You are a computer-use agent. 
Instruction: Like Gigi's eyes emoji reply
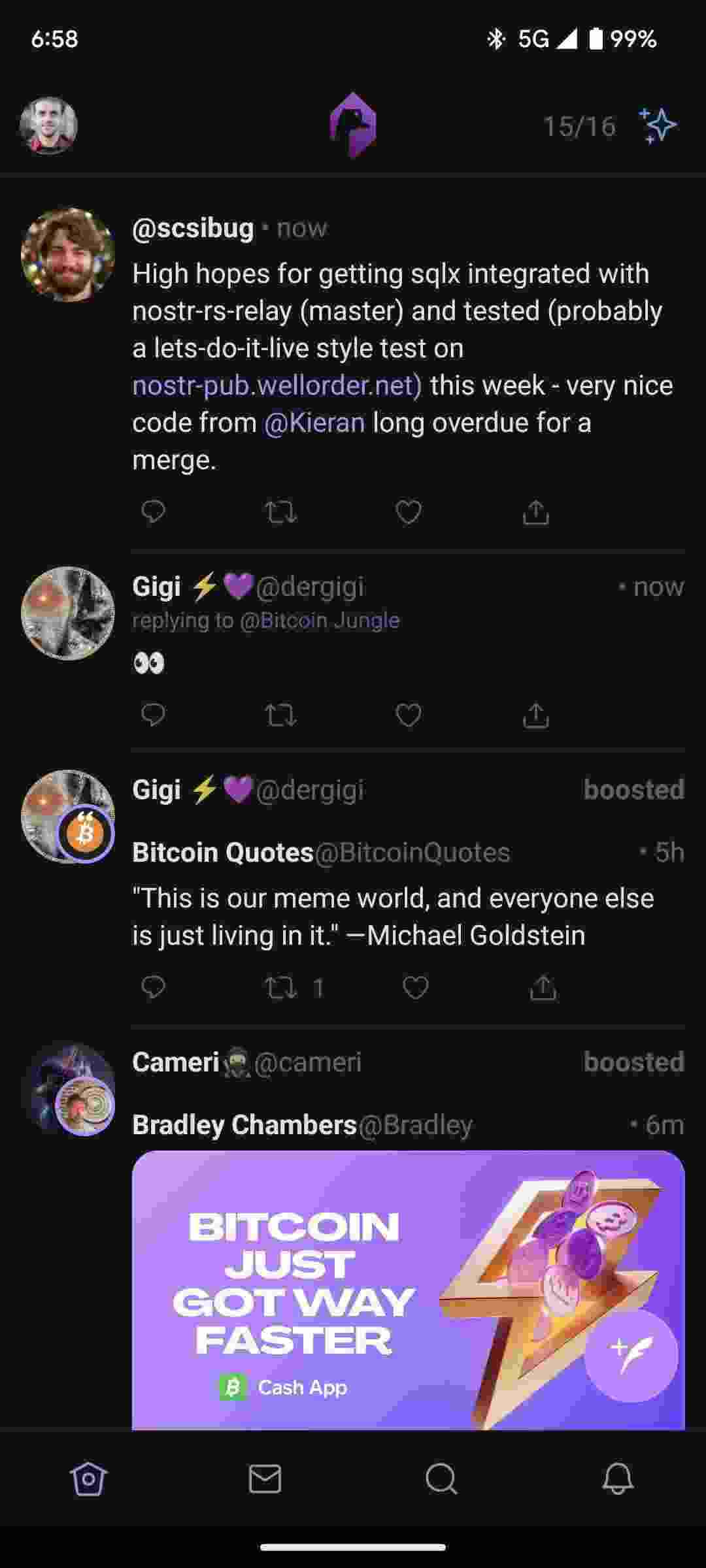[407, 715]
